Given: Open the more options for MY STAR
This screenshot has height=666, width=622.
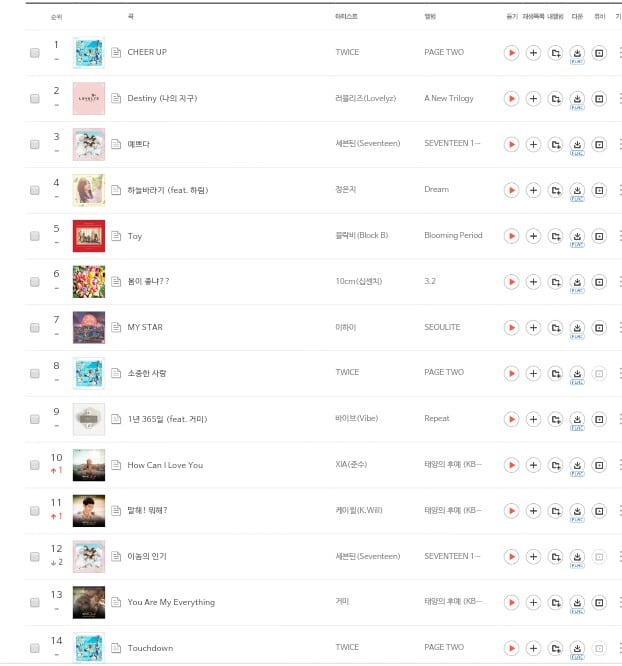Looking at the screenshot, I should tap(619, 327).
